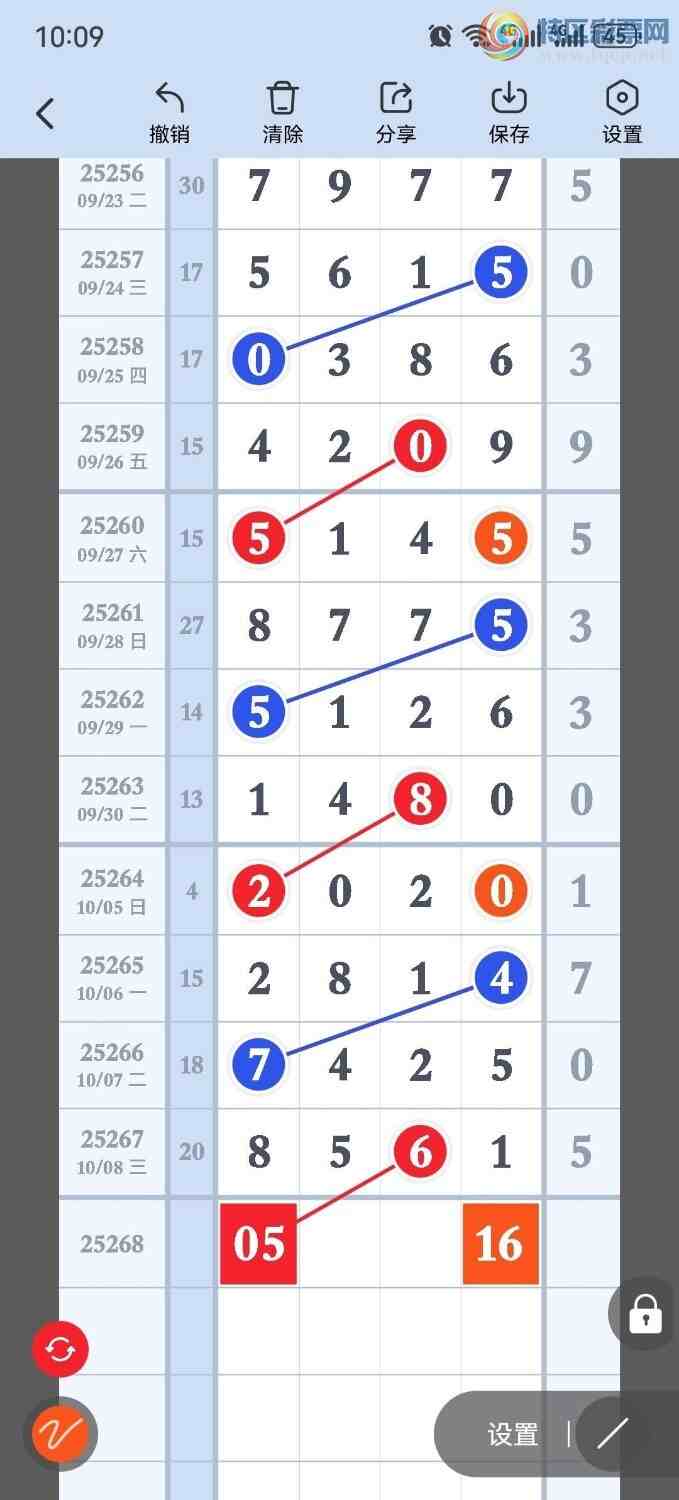The width and height of the screenshot is (679, 1500).
Task: Share the chart via 分享
Action: pyautogui.click(x=396, y=112)
